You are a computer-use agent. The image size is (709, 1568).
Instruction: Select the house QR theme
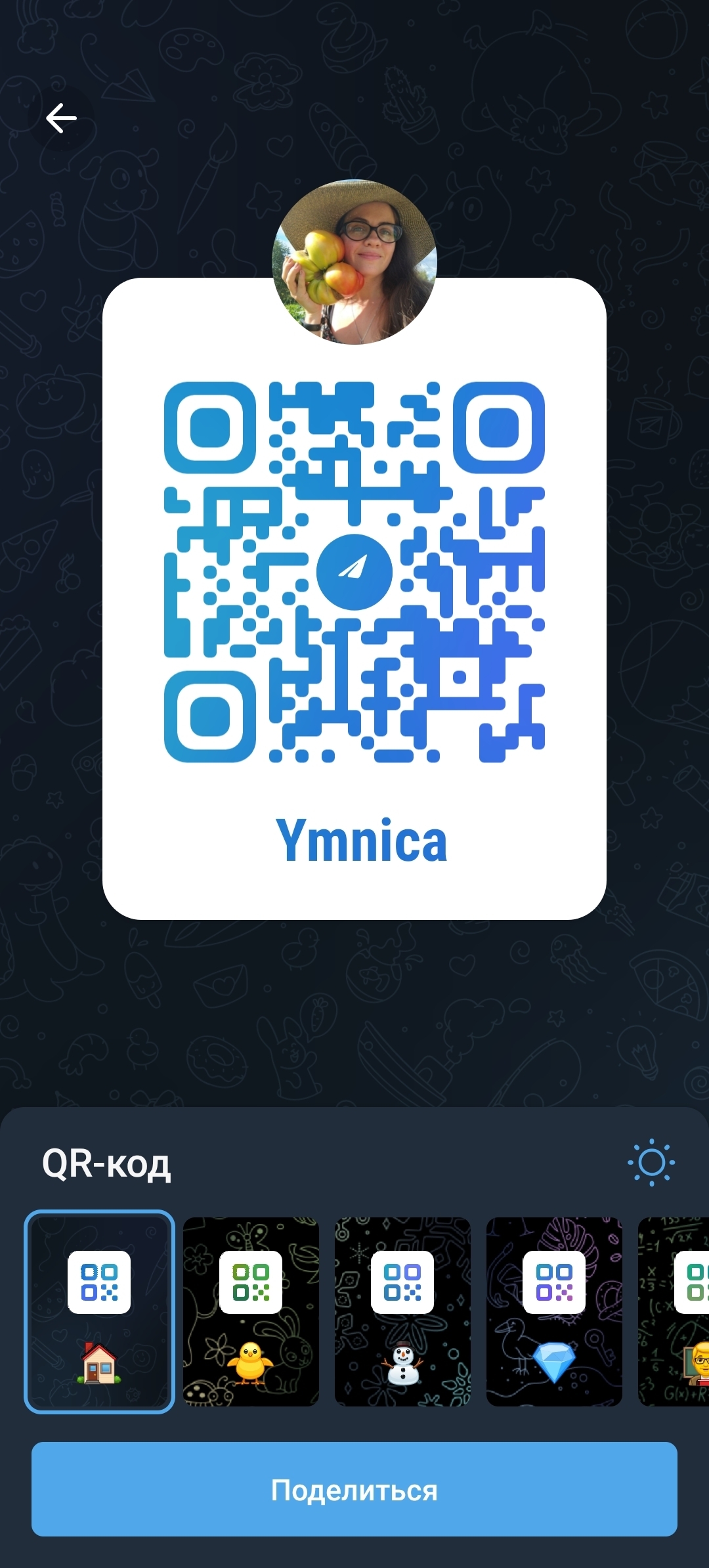pos(99,1313)
